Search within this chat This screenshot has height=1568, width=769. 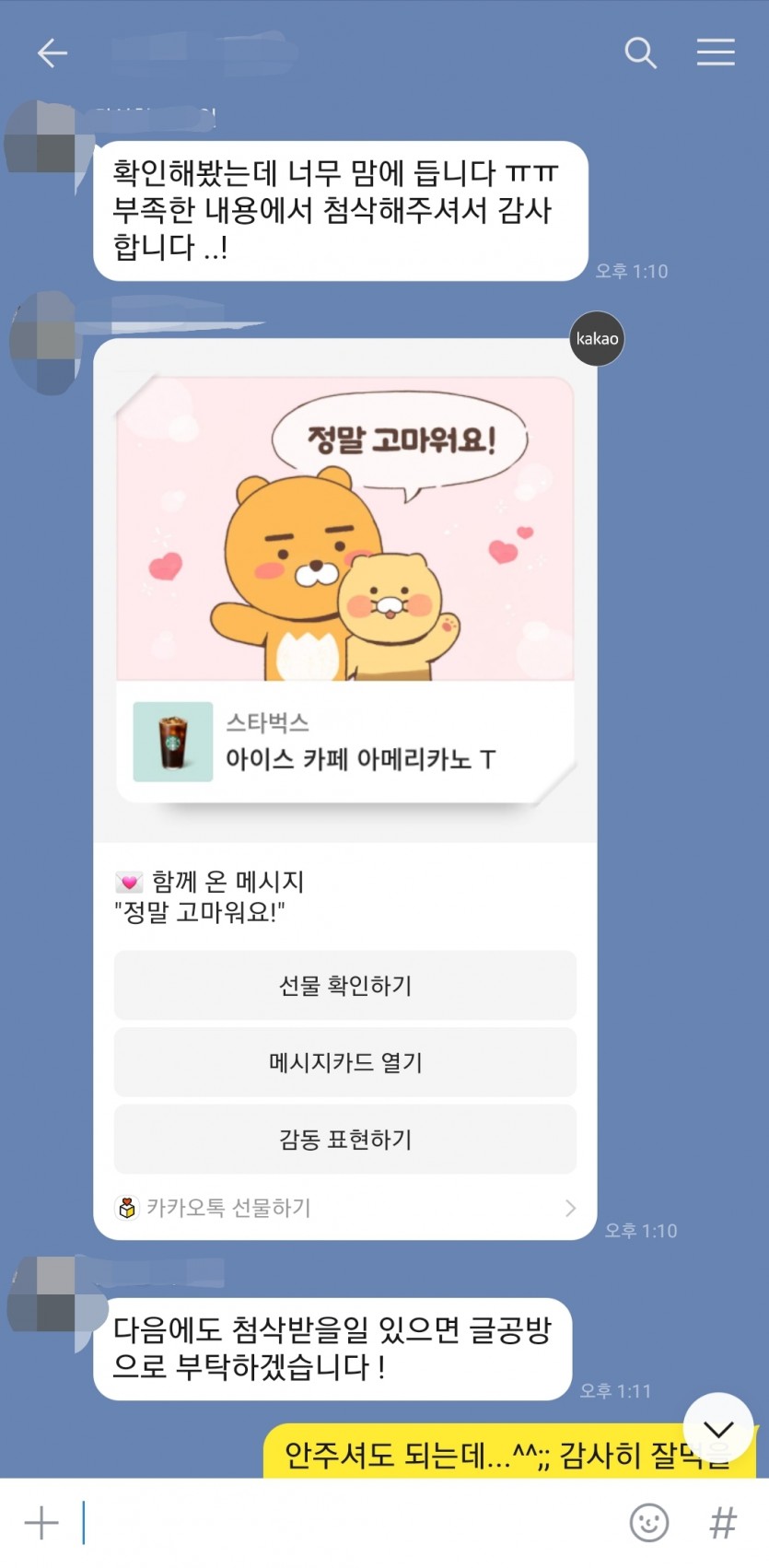coord(640,53)
